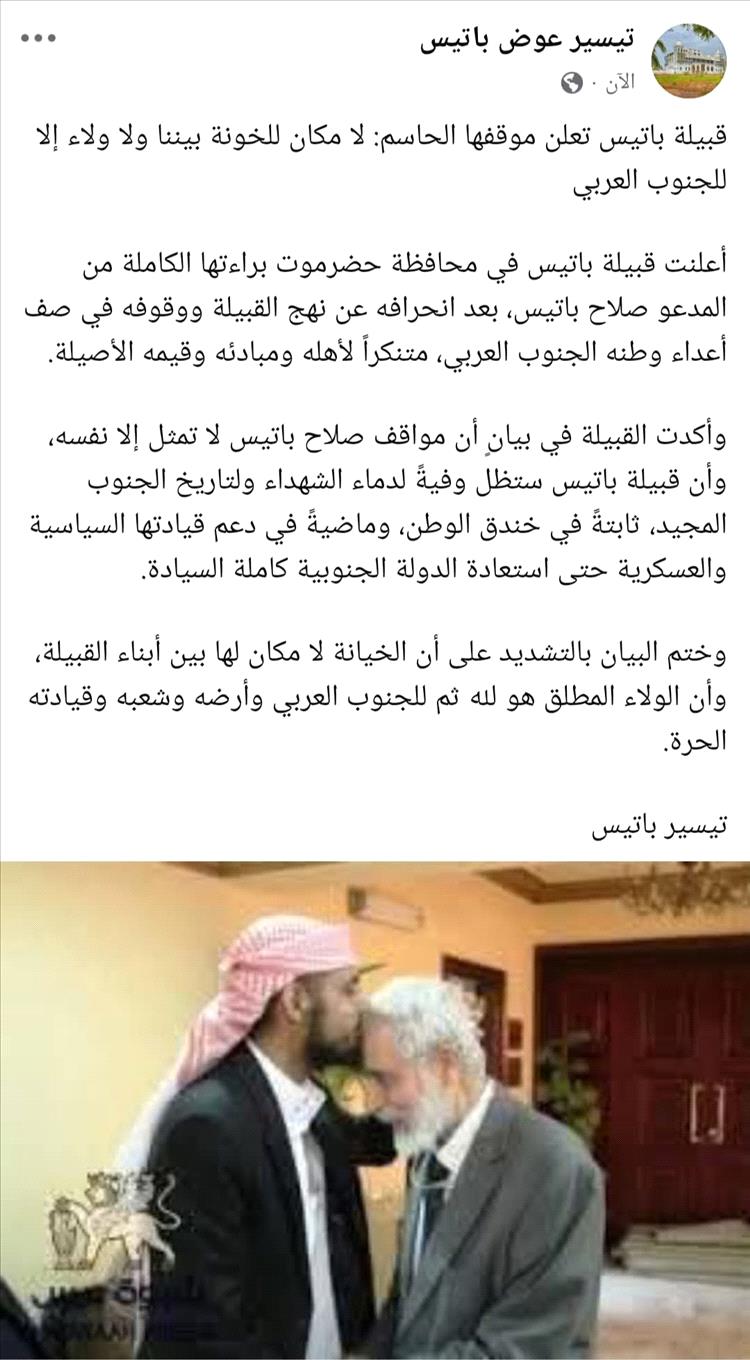Open تيسير عوض باتيس profile picture
The image size is (750, 1360).
[688, 60]
